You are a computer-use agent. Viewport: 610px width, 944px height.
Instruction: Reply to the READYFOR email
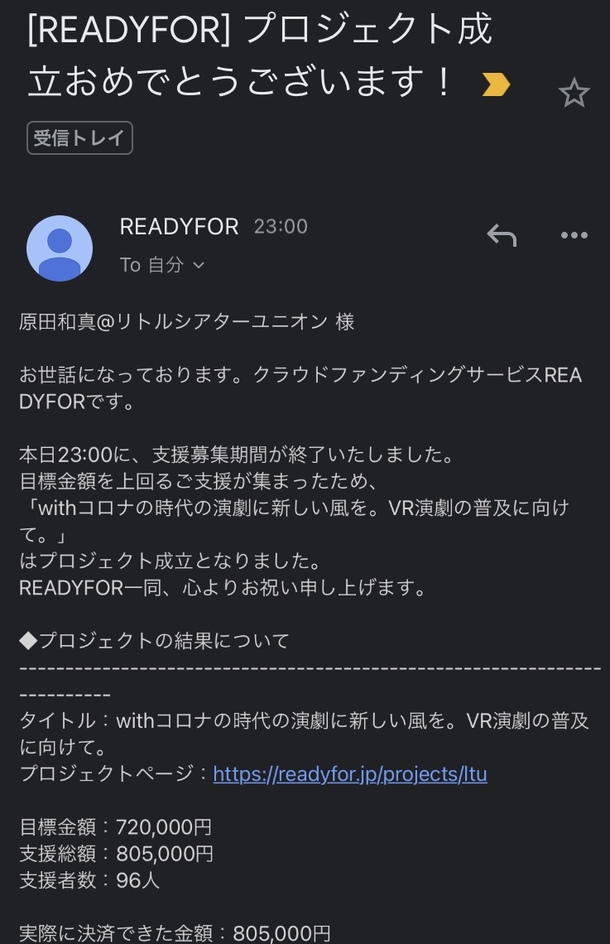point(501,235)
